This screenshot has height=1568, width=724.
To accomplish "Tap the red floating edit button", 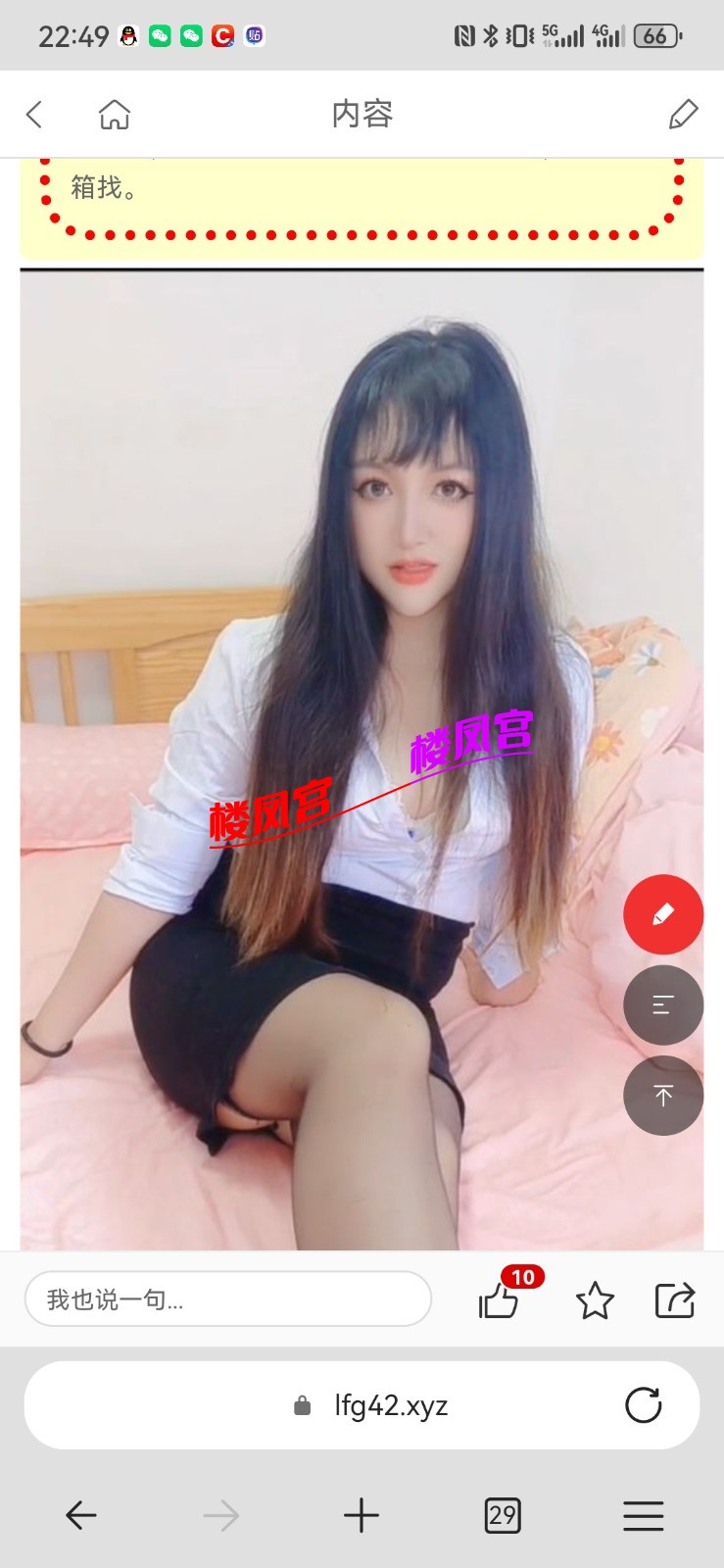I will coord(663,914).
